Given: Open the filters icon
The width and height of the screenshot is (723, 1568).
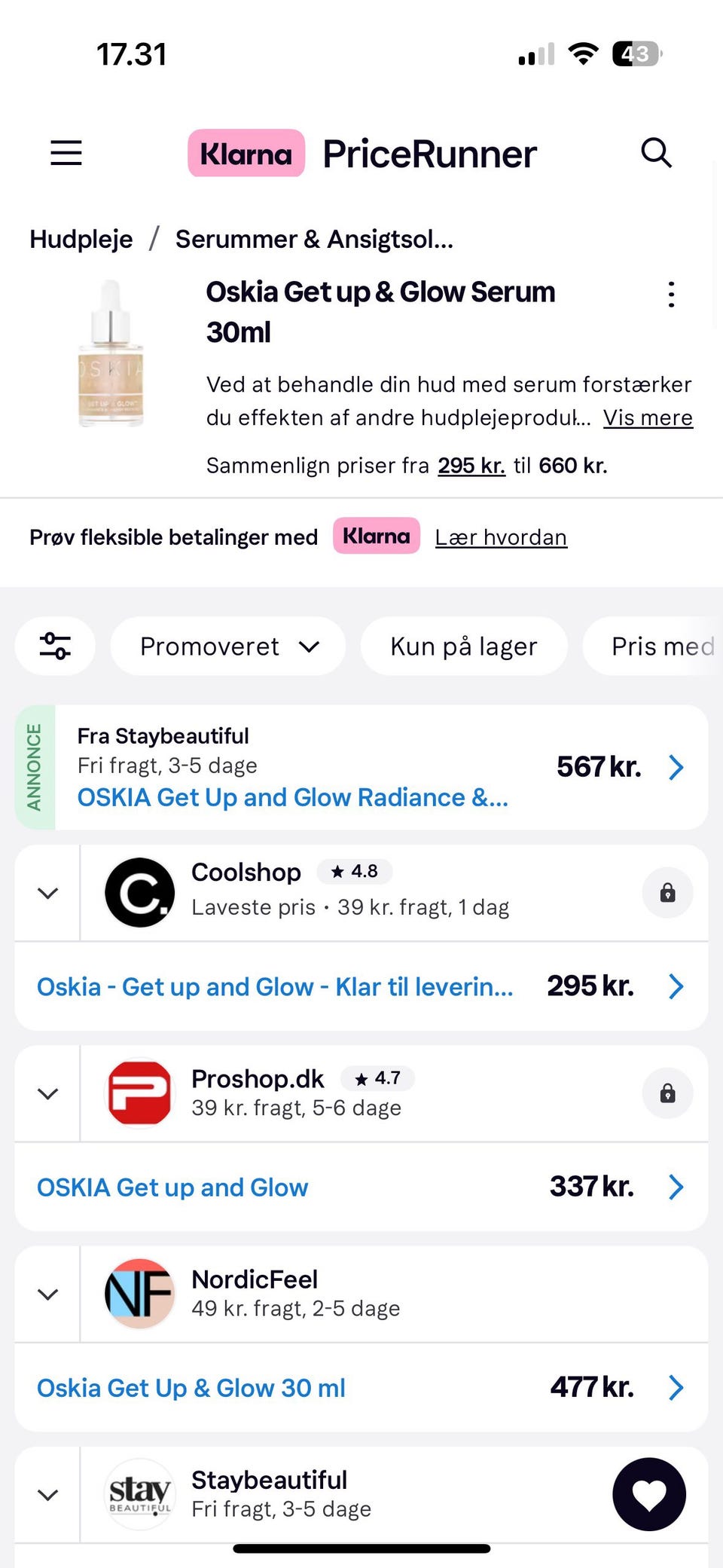Looking at the screenshot, I should click(x=54, y=646).
